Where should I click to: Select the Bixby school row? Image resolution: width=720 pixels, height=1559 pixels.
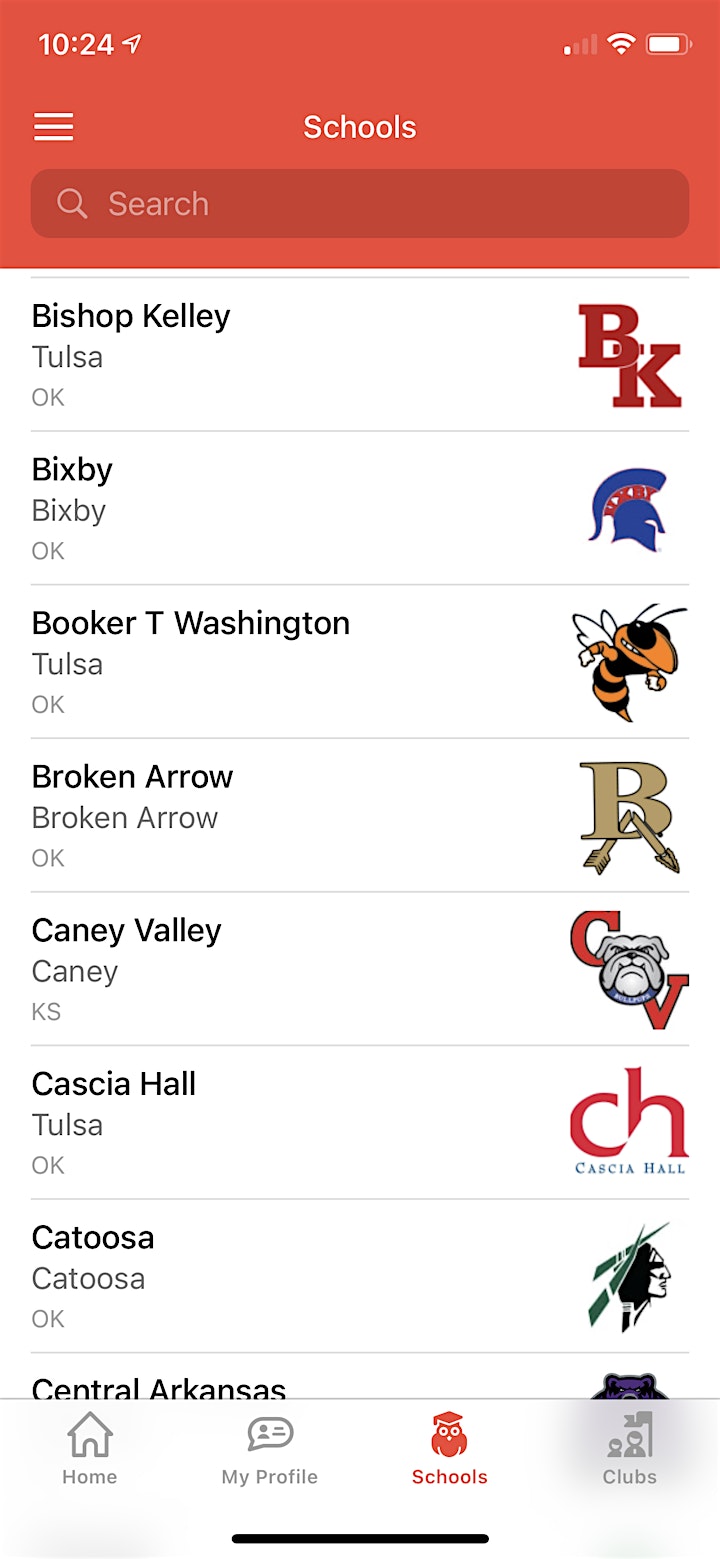[360, 508]
